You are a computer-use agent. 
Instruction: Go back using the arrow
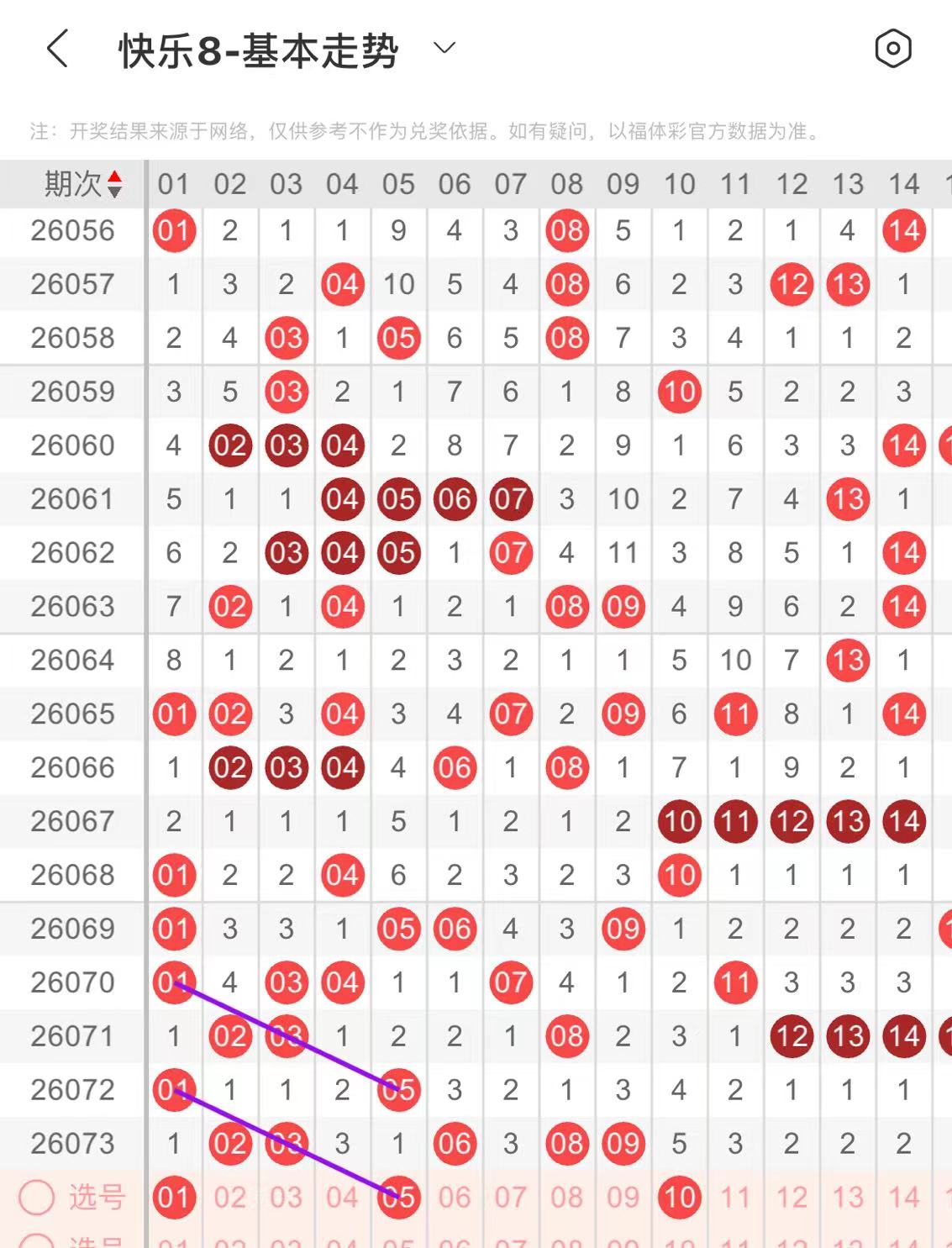(x=57, y=49)
